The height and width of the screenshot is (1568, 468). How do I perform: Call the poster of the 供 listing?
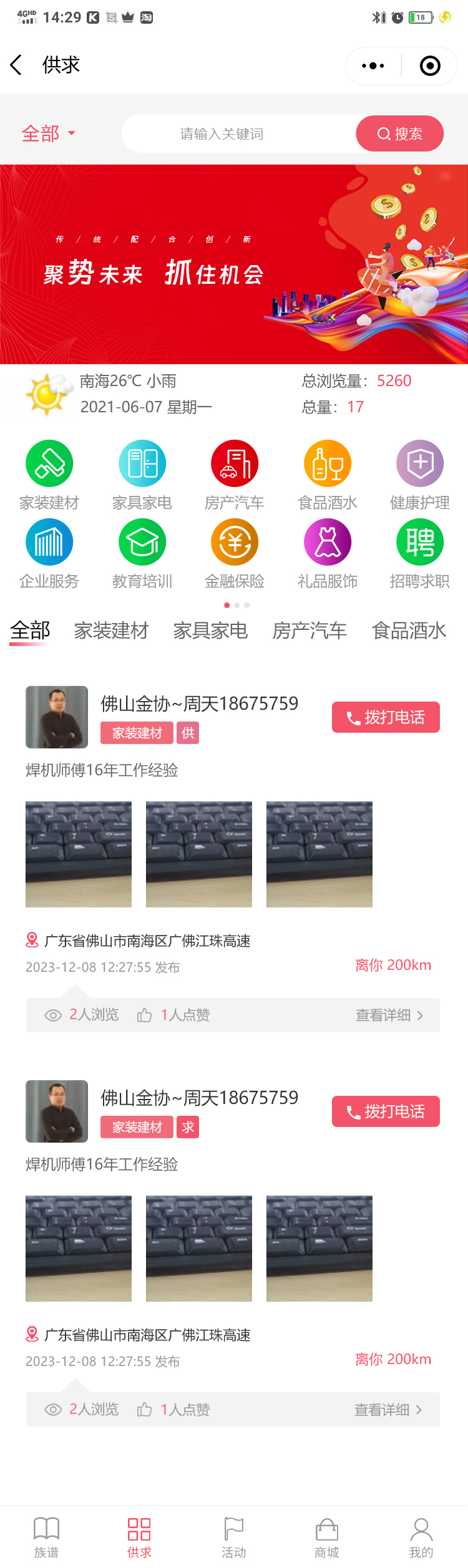(386, 717)
